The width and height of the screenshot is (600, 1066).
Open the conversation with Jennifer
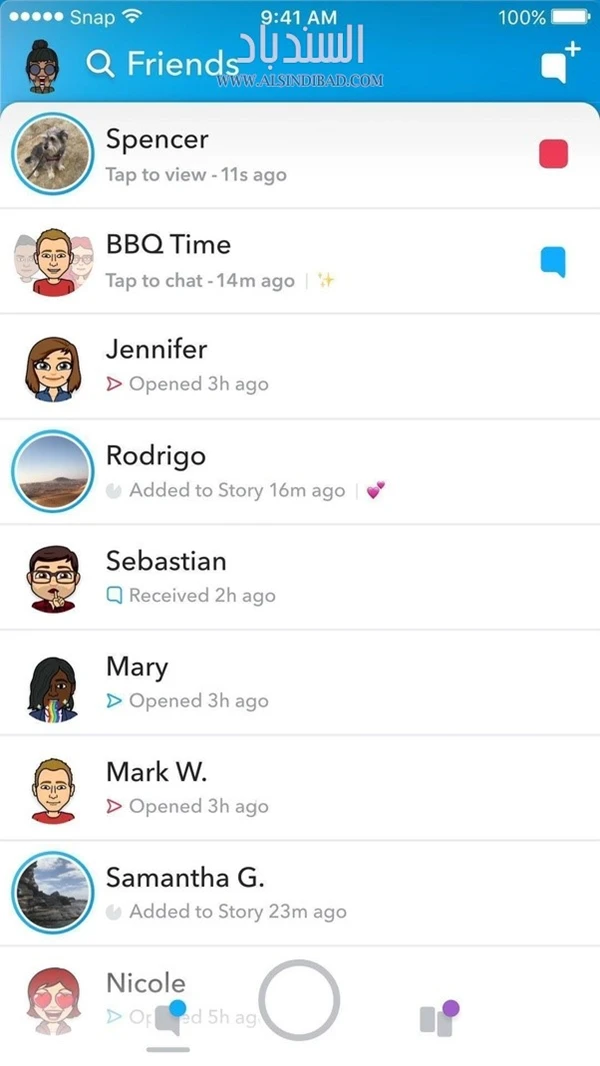tap(300, 366)
